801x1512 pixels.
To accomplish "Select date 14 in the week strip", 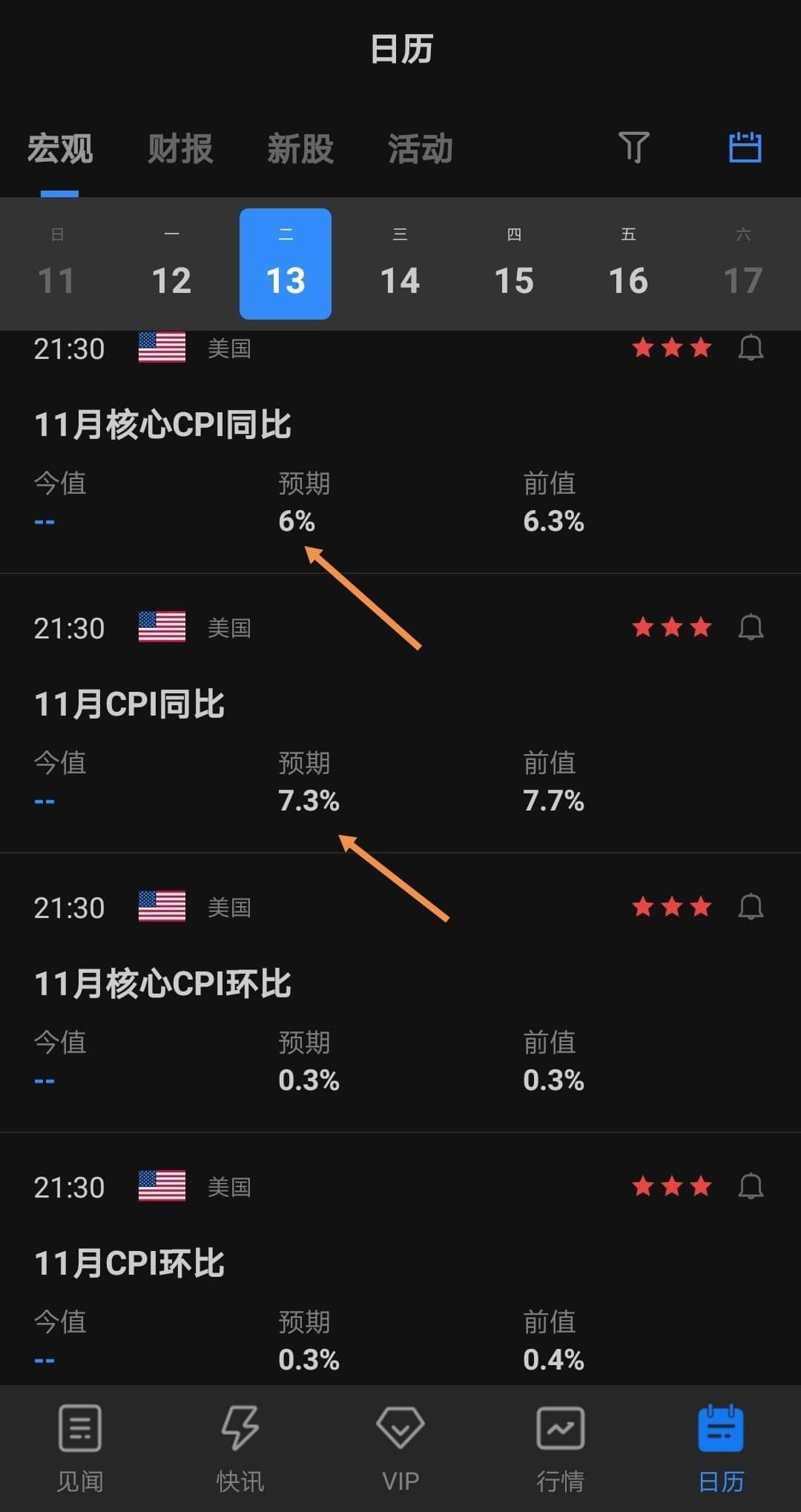I will point(400,263).
